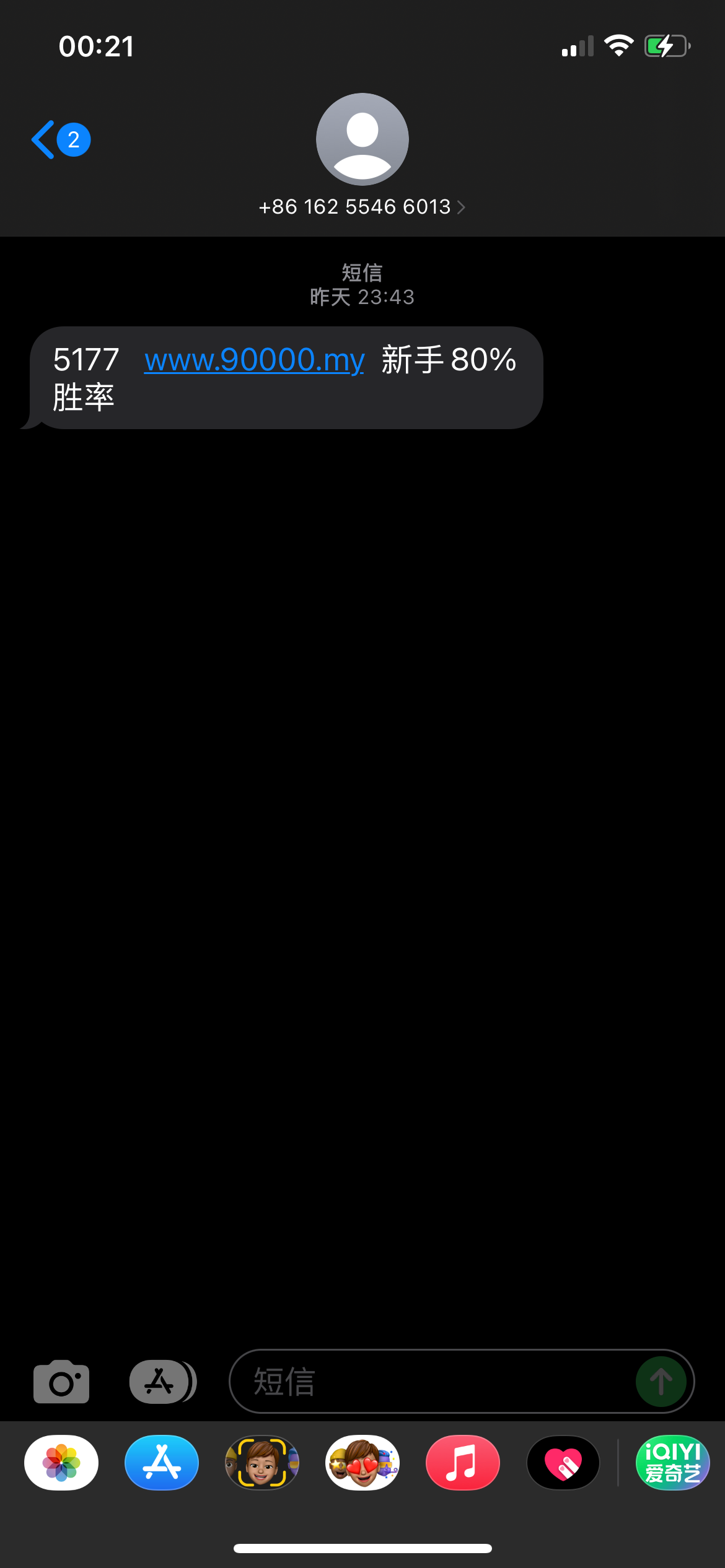Open the www.90000.my link
725x1568 pixels.
tap(254, 360)
